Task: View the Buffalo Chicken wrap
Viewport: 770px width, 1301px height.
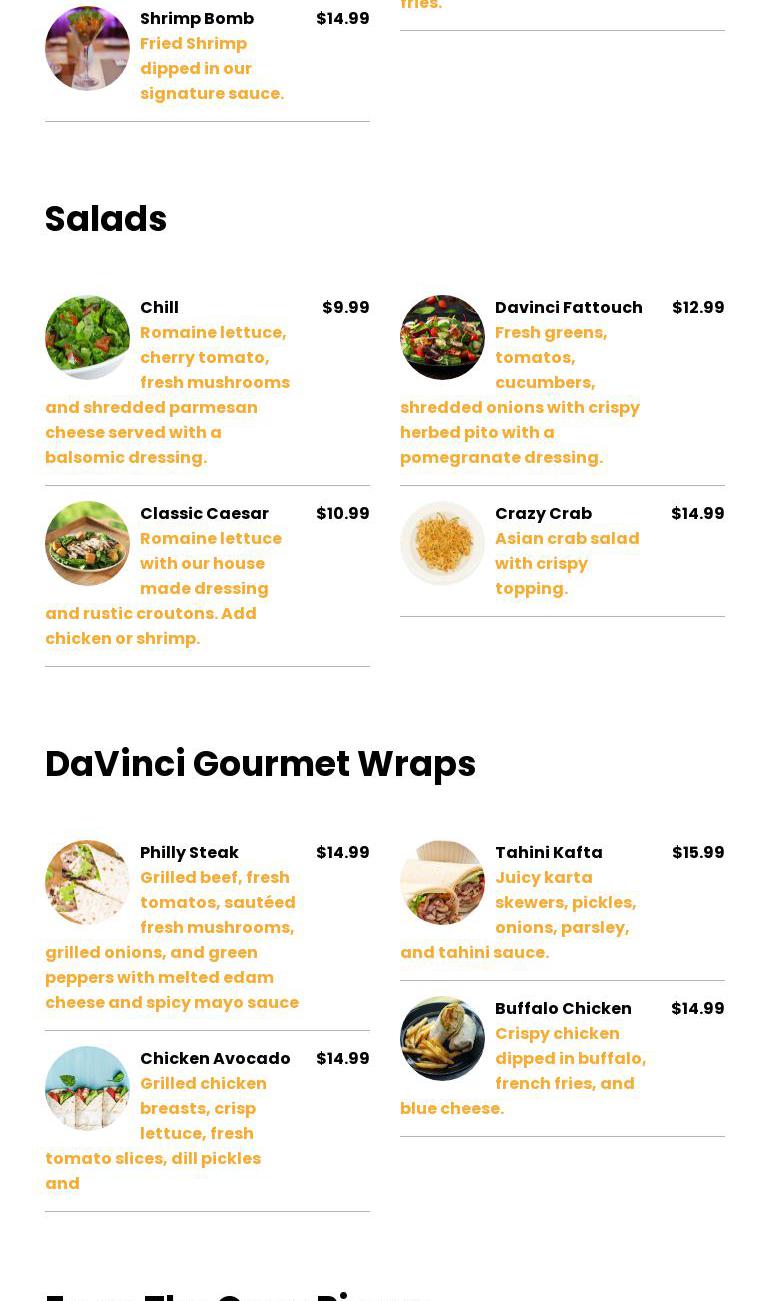Action: [563, 1009]
